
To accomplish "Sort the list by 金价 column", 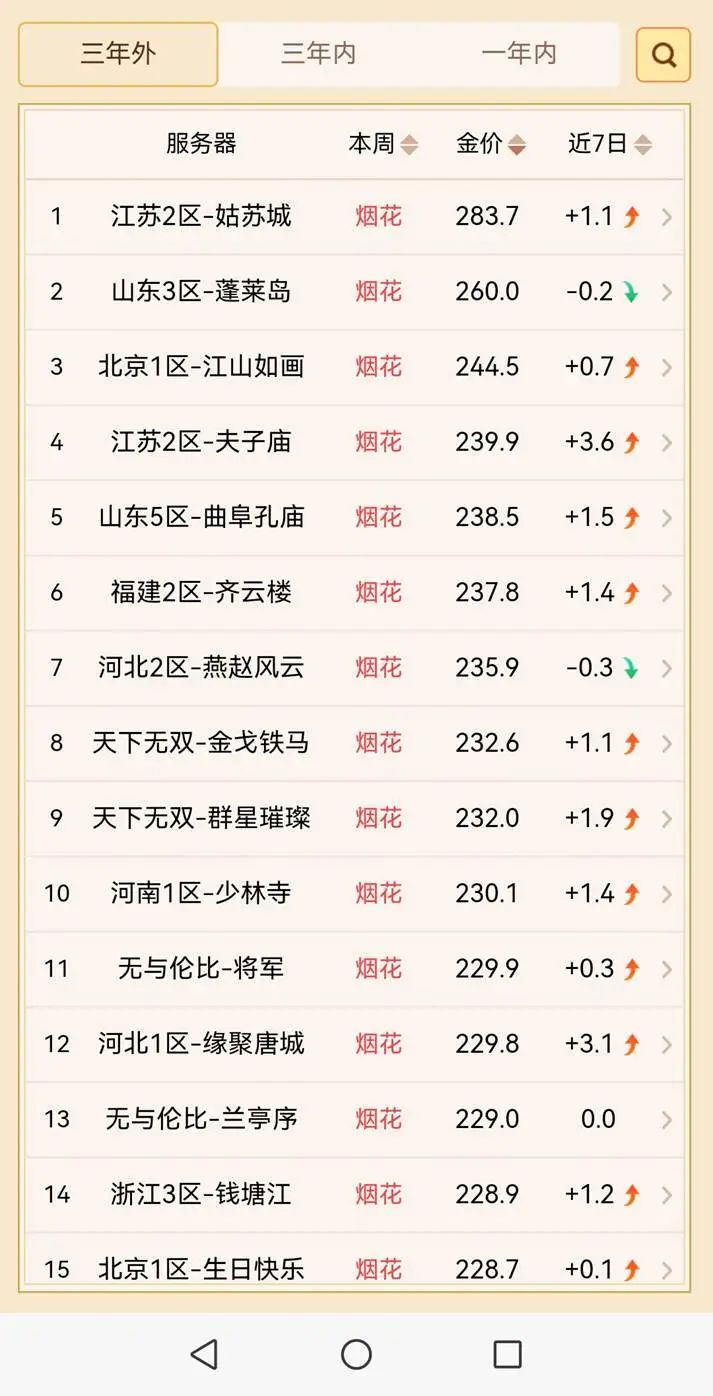I will click(490, 144).
